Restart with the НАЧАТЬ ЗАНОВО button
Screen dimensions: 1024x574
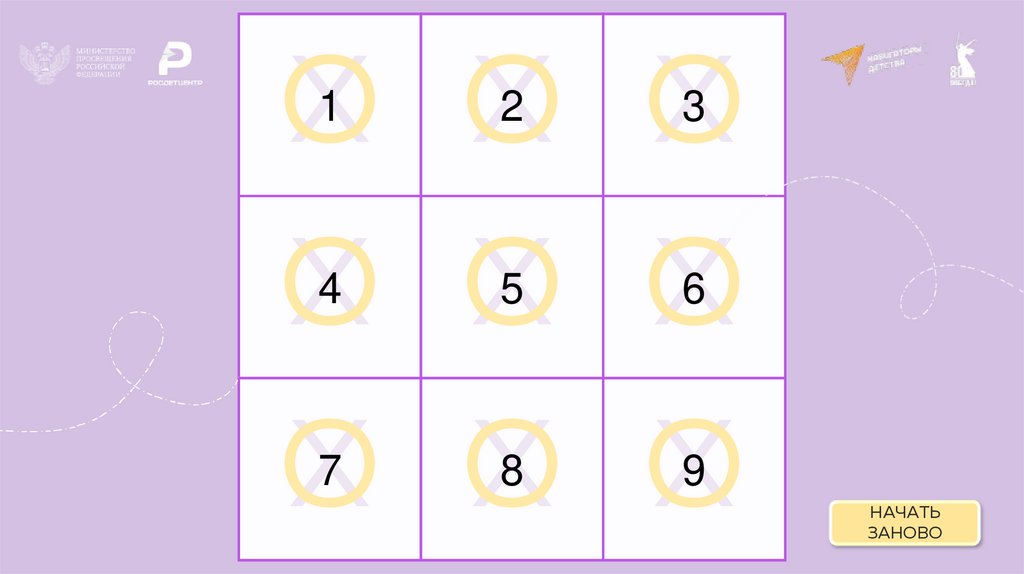point(905,522)
